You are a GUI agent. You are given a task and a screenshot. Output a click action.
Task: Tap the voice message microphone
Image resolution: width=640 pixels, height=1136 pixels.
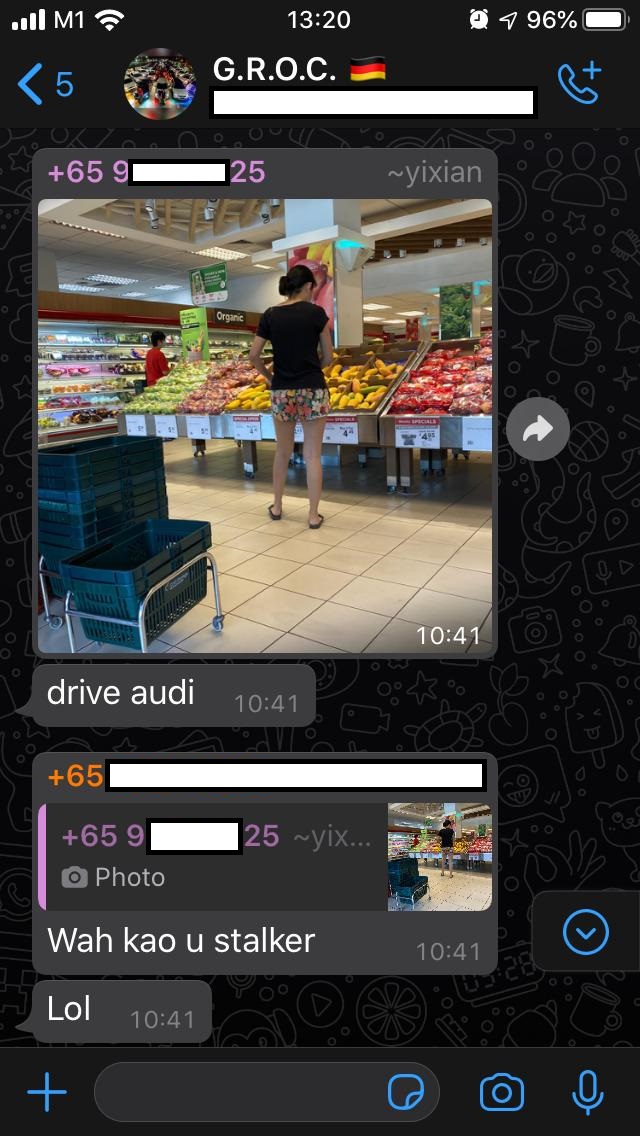[x=587, y=1093]
